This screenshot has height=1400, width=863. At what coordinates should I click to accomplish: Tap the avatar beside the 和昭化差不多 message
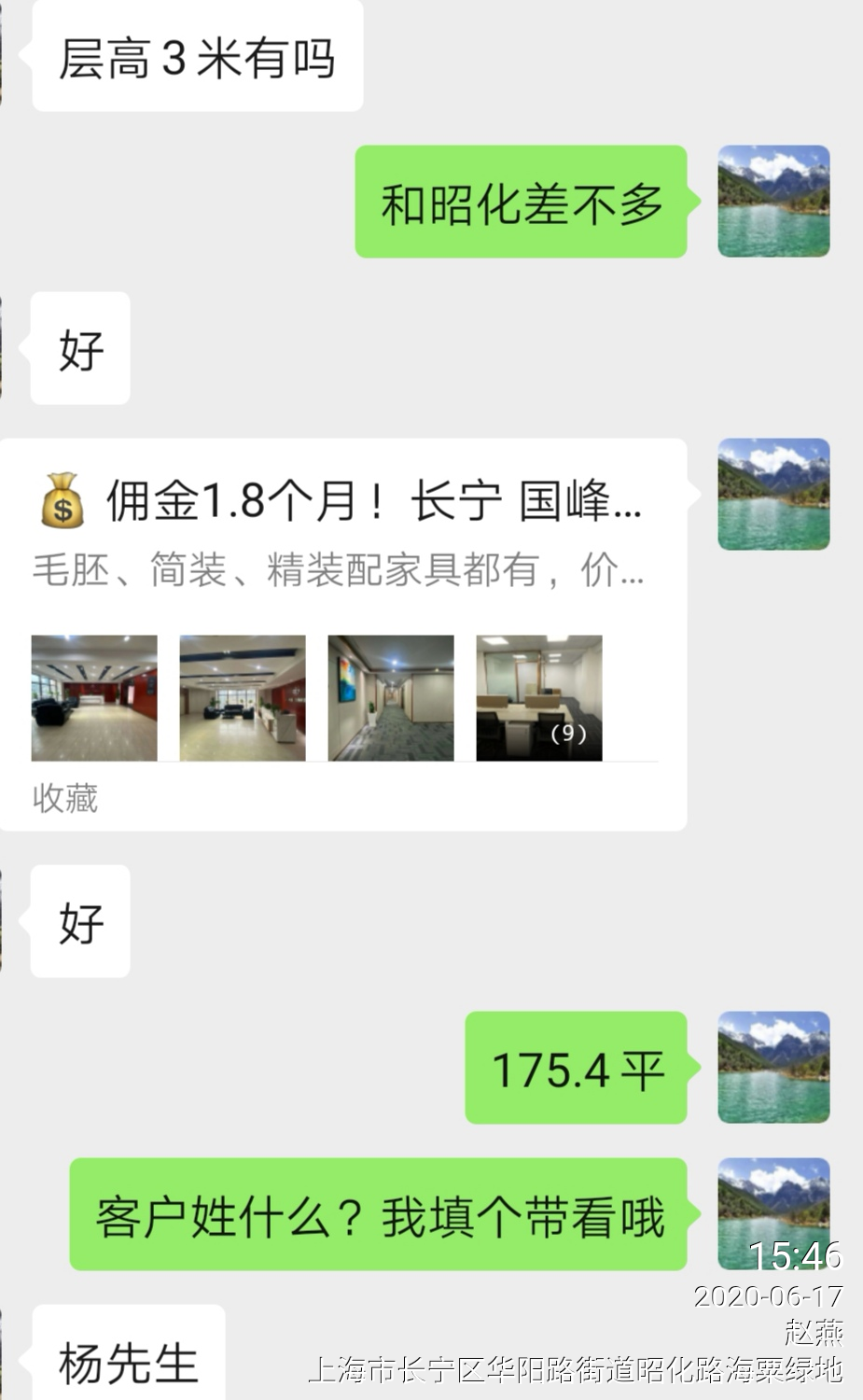tap(773, 202)
